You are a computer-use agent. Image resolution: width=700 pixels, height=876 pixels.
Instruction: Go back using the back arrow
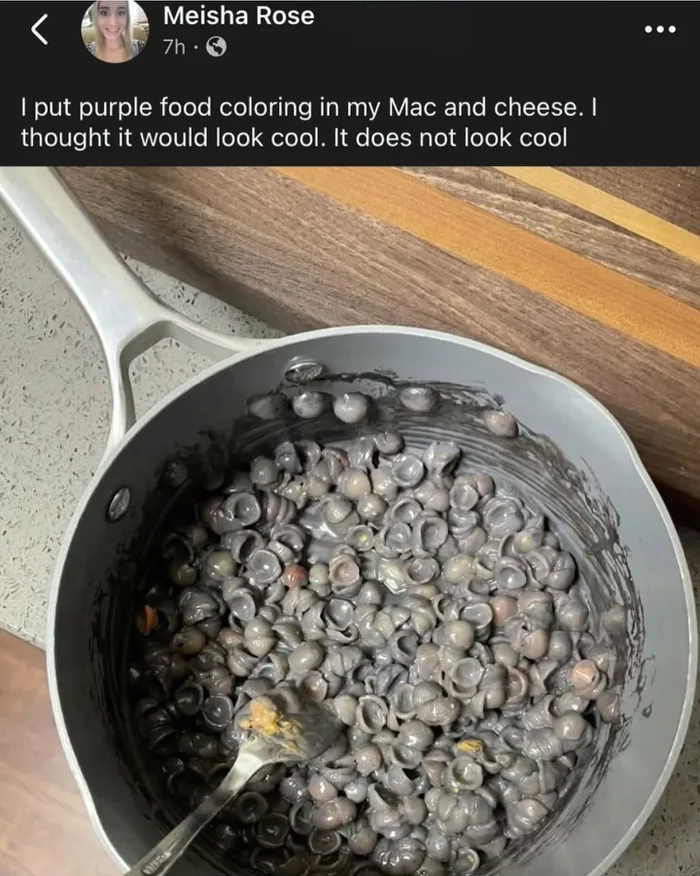40,30
